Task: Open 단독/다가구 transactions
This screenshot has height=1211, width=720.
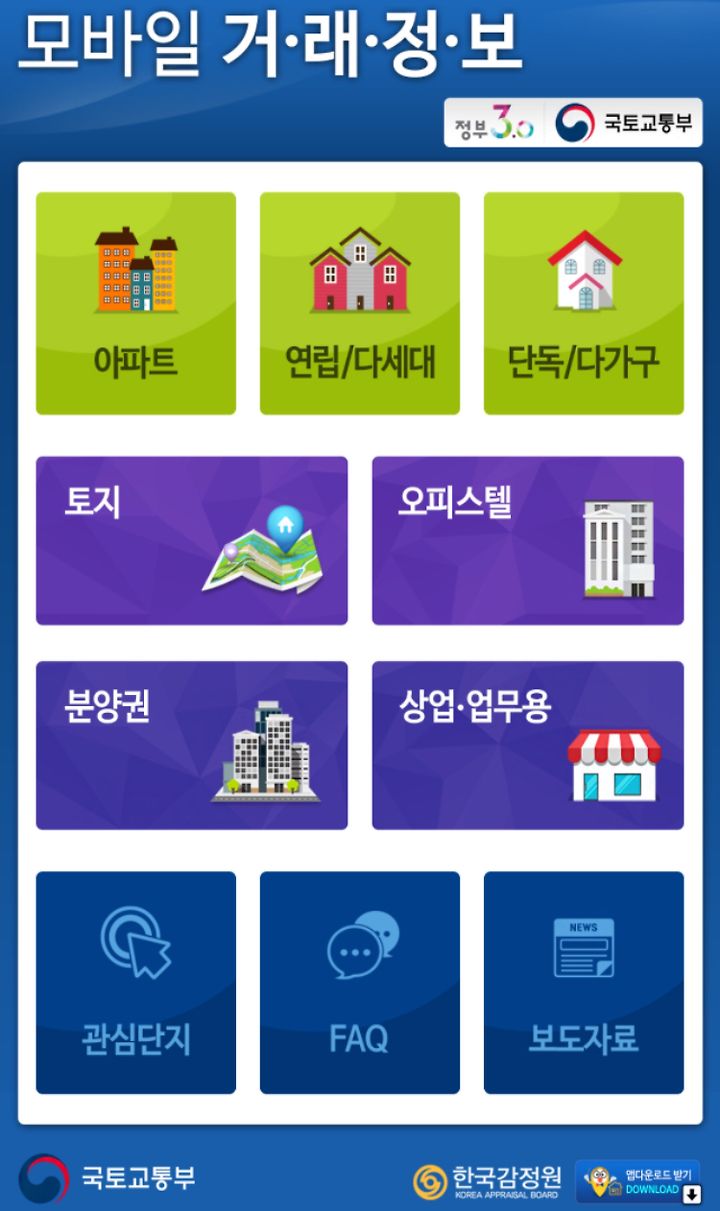Action: pos(584,303)
